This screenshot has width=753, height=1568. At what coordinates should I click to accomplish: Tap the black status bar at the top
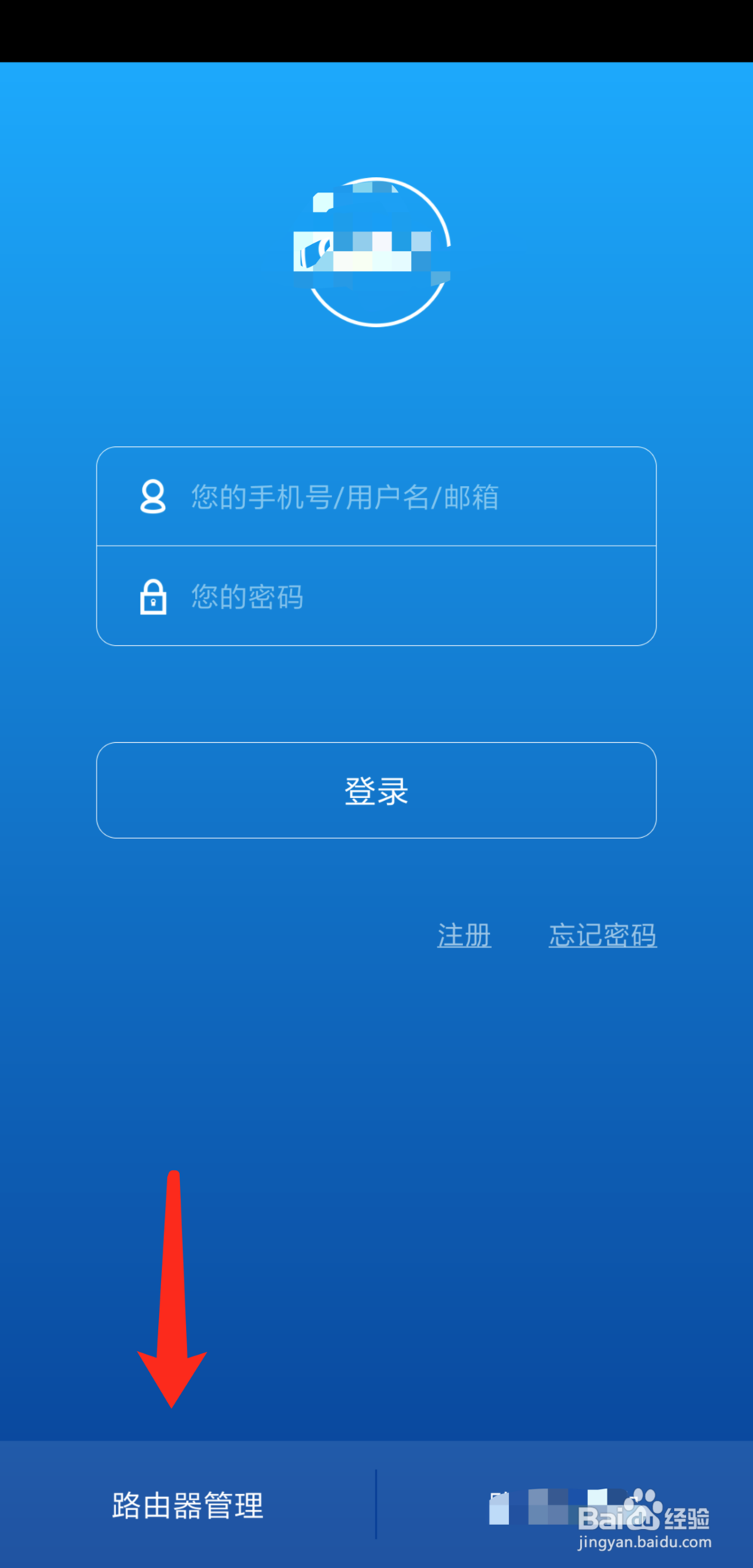[x=376, y=30]
